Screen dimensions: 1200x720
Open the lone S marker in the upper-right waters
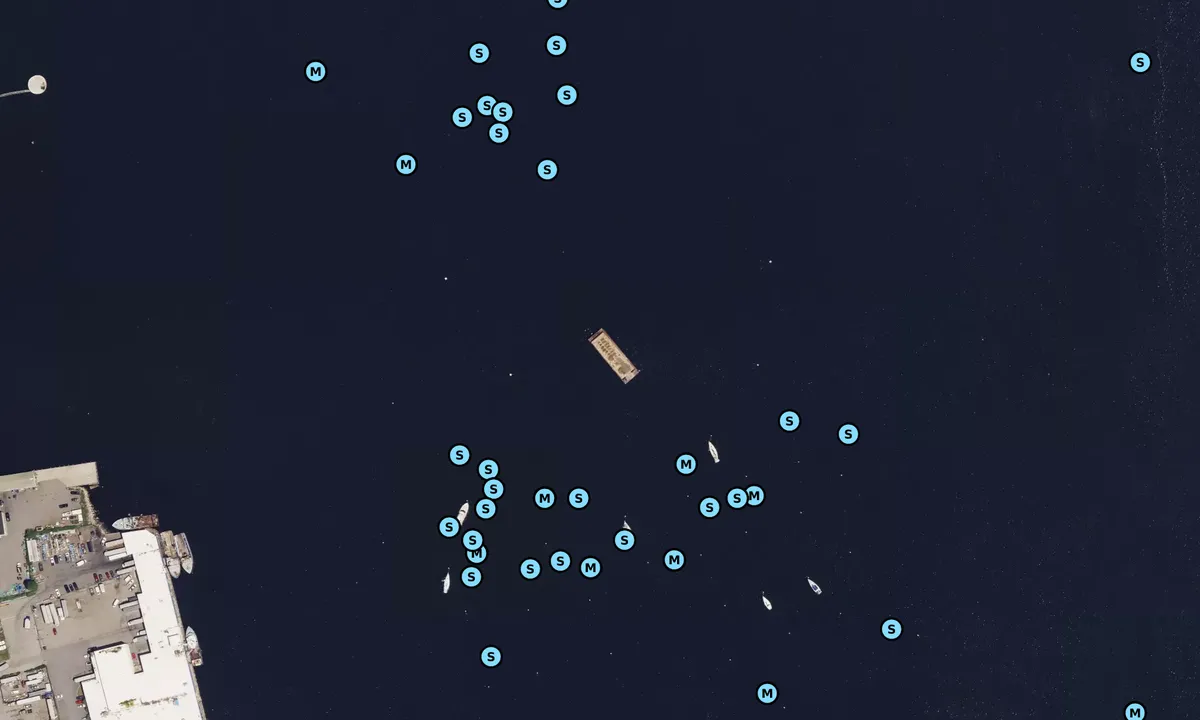(1140, 62)
